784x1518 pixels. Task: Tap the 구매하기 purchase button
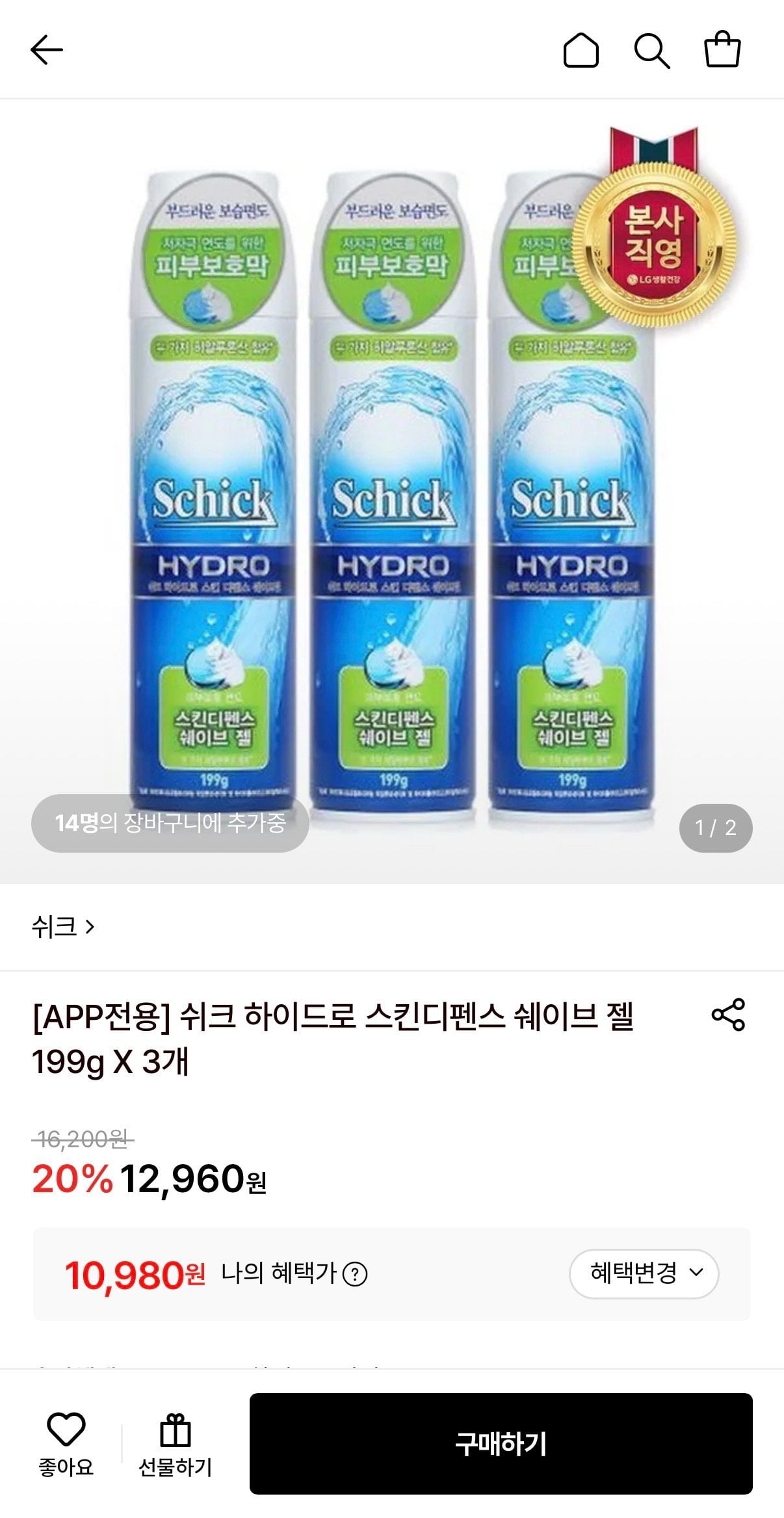tap(501, 1443)
